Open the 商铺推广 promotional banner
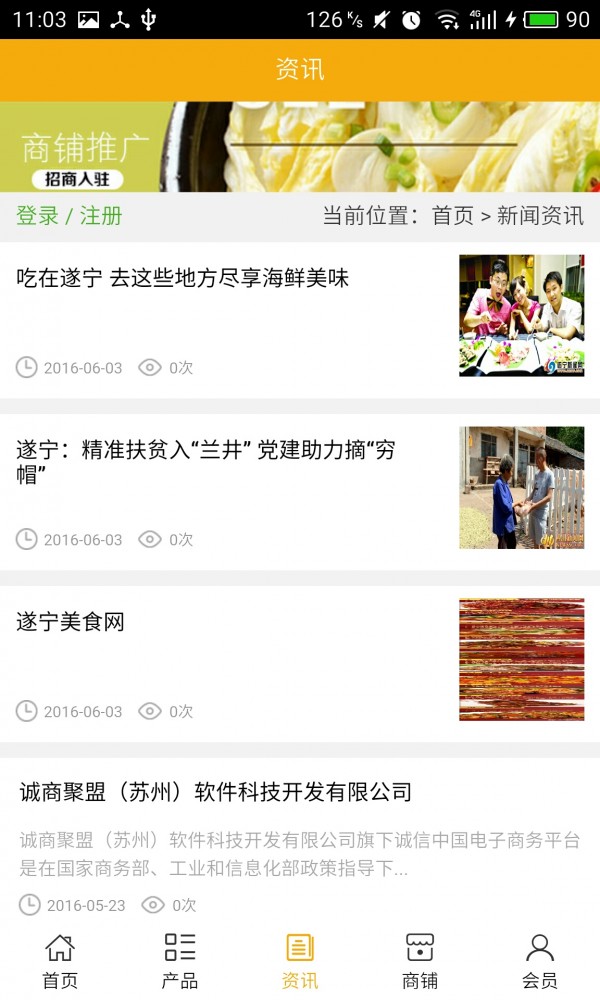 click(300, 146)
